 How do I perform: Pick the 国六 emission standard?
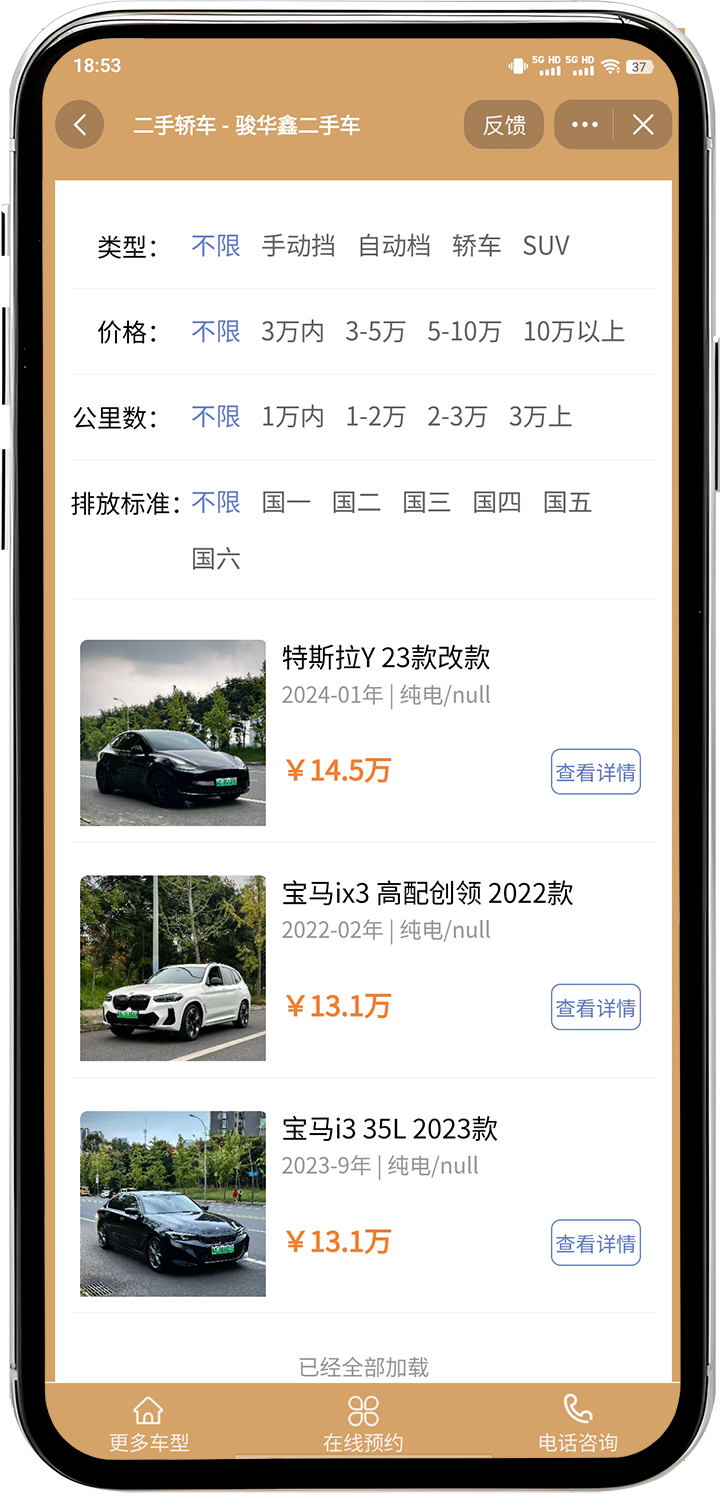coord(216,558)
